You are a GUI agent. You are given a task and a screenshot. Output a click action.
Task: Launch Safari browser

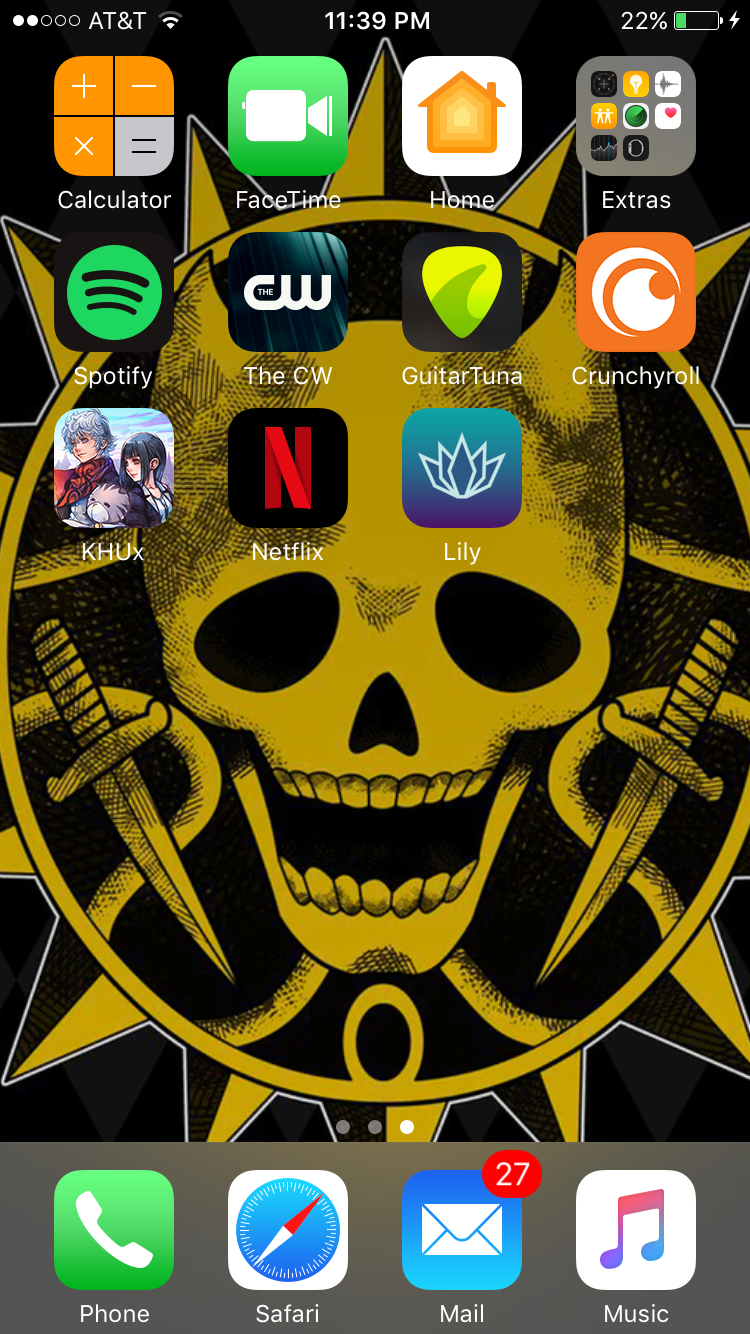point(288,1230)
